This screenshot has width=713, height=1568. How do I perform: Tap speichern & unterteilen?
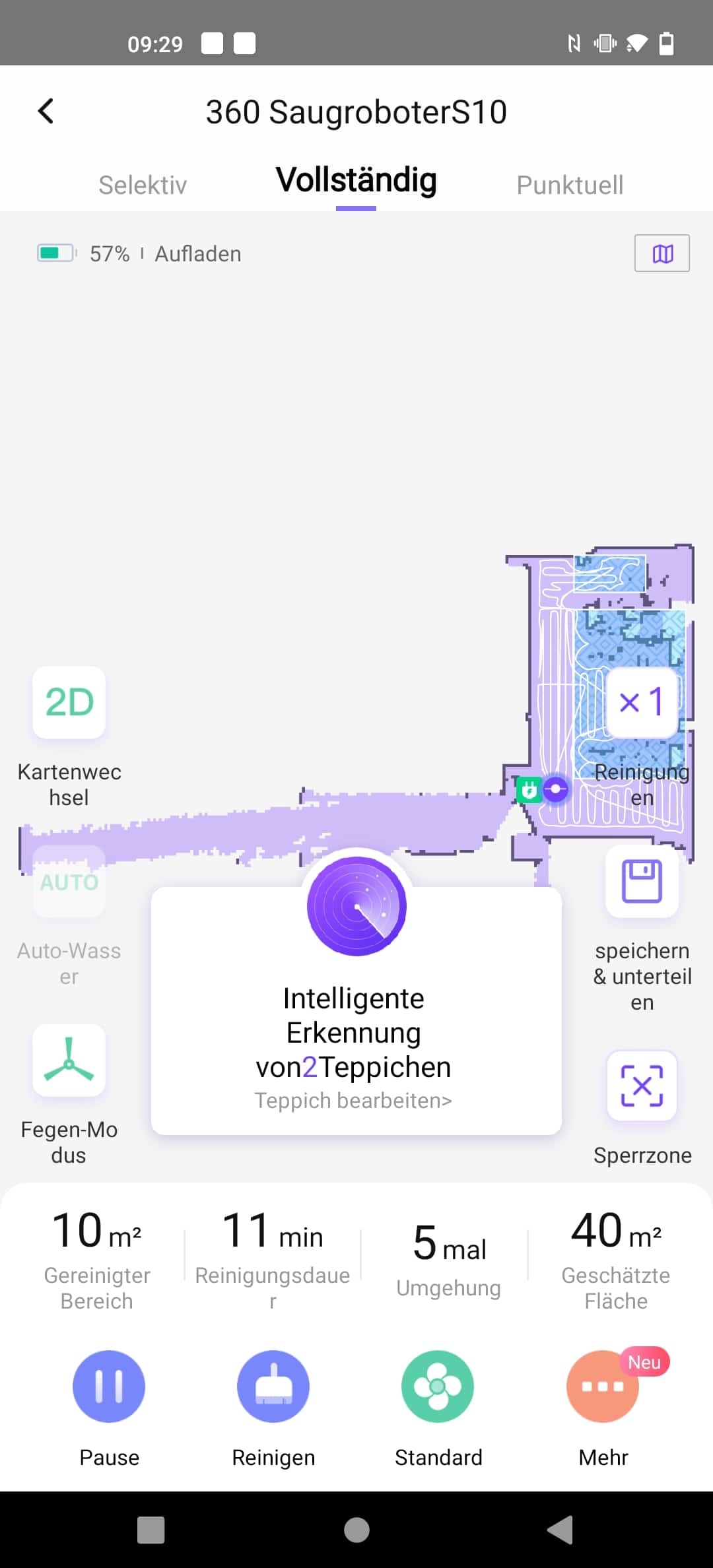[x=642, y=882]
